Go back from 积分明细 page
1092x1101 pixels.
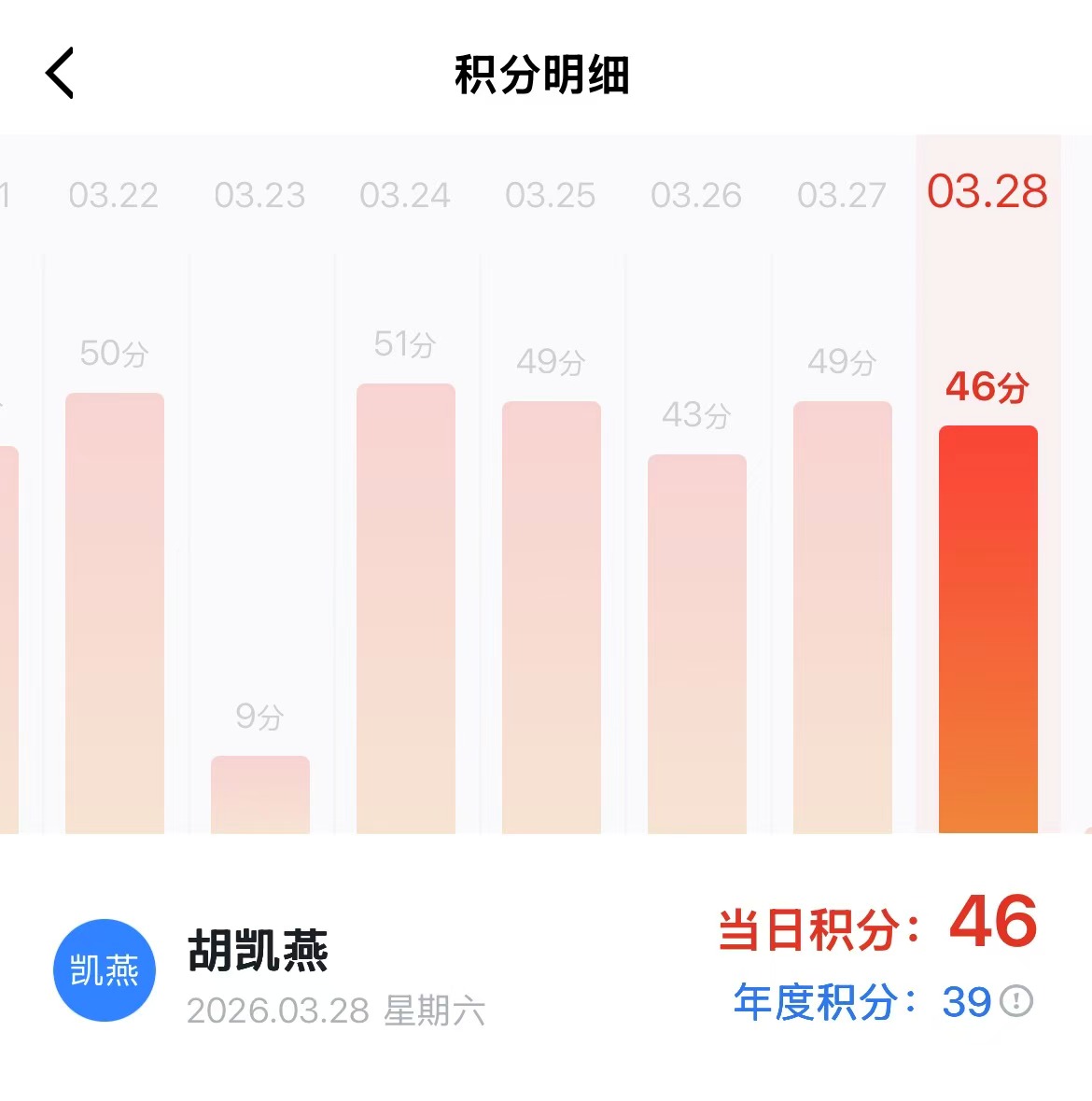click(x=60, y=74)
